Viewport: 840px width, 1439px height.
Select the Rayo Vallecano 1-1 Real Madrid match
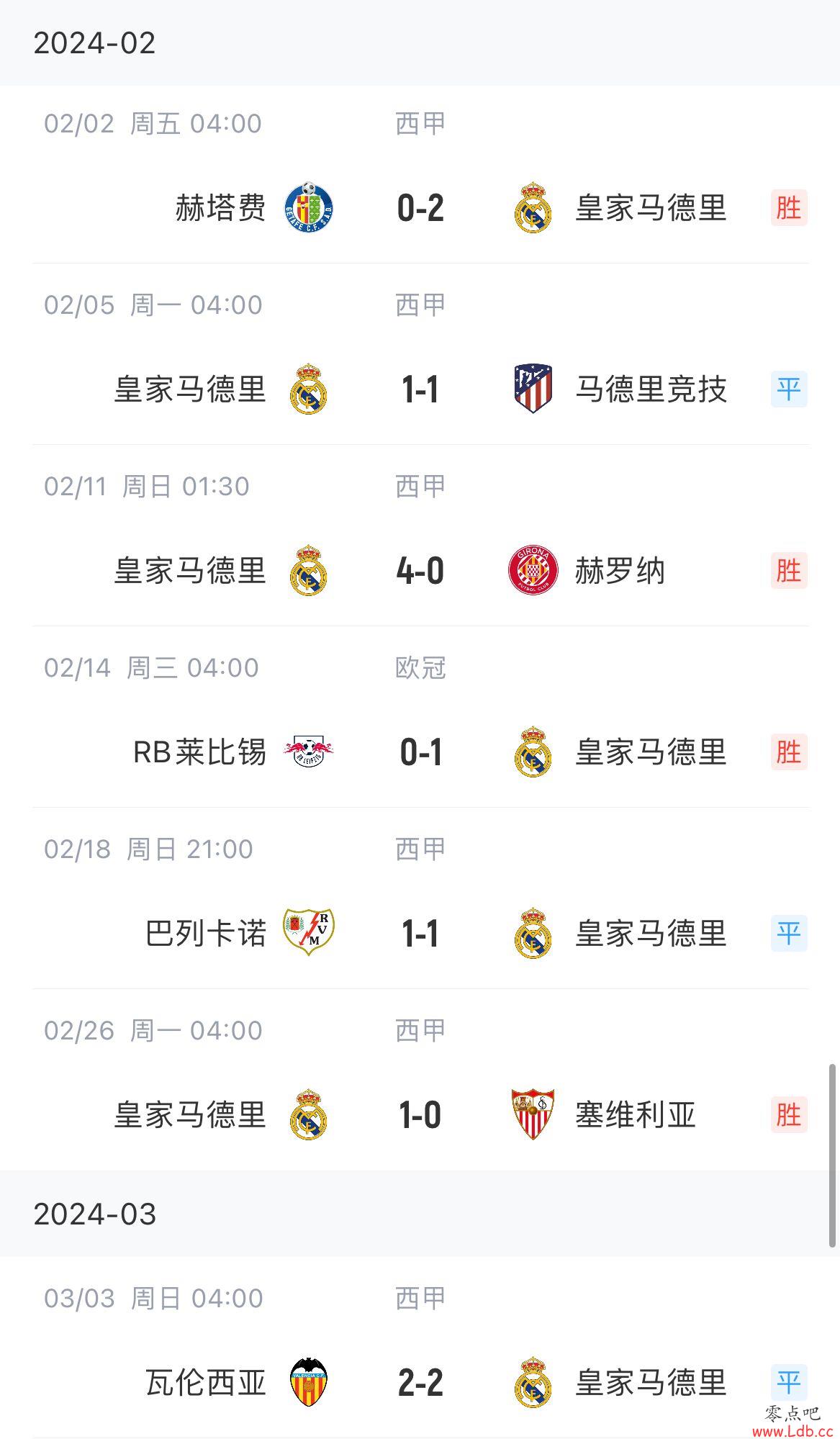tap(420, 898)
